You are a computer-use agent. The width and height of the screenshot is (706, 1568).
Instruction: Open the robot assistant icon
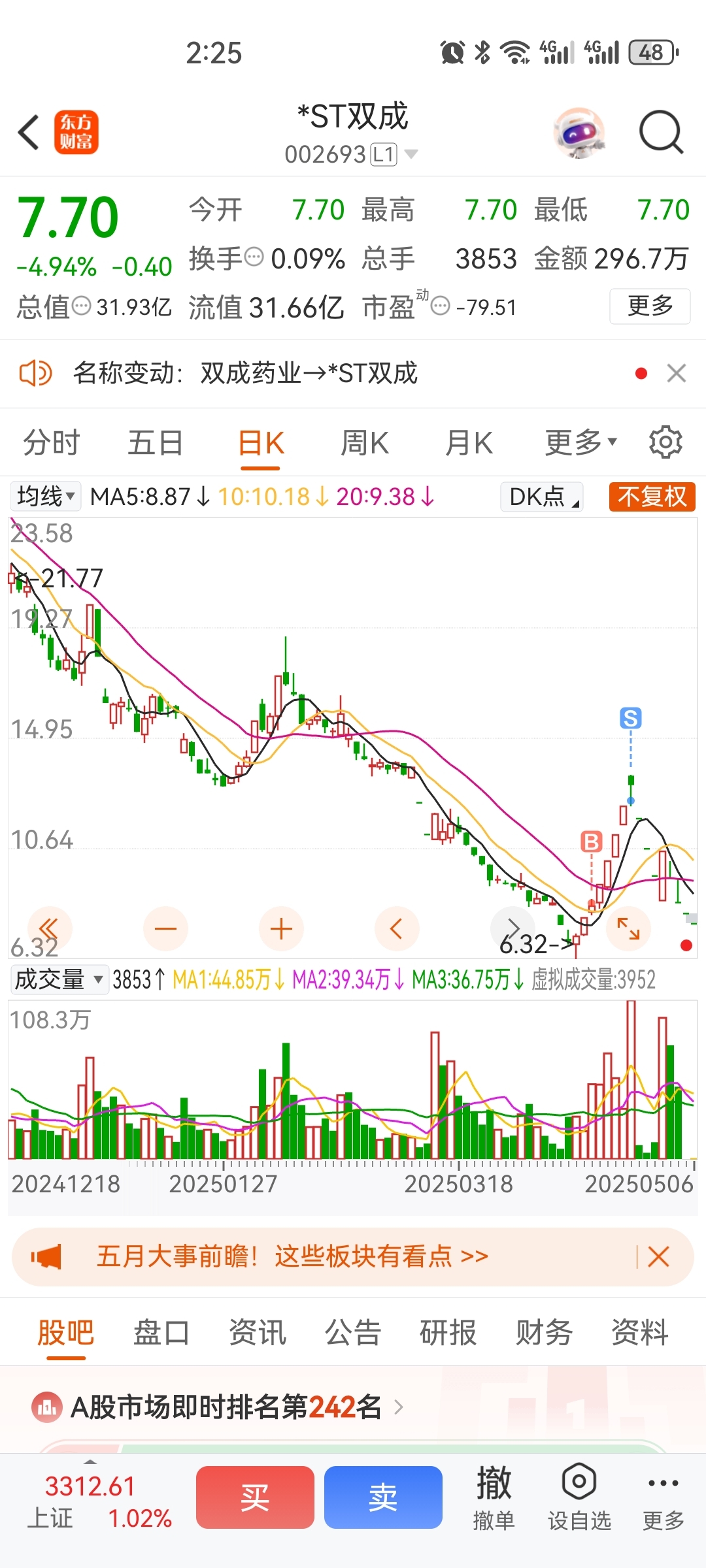[579, 133]
